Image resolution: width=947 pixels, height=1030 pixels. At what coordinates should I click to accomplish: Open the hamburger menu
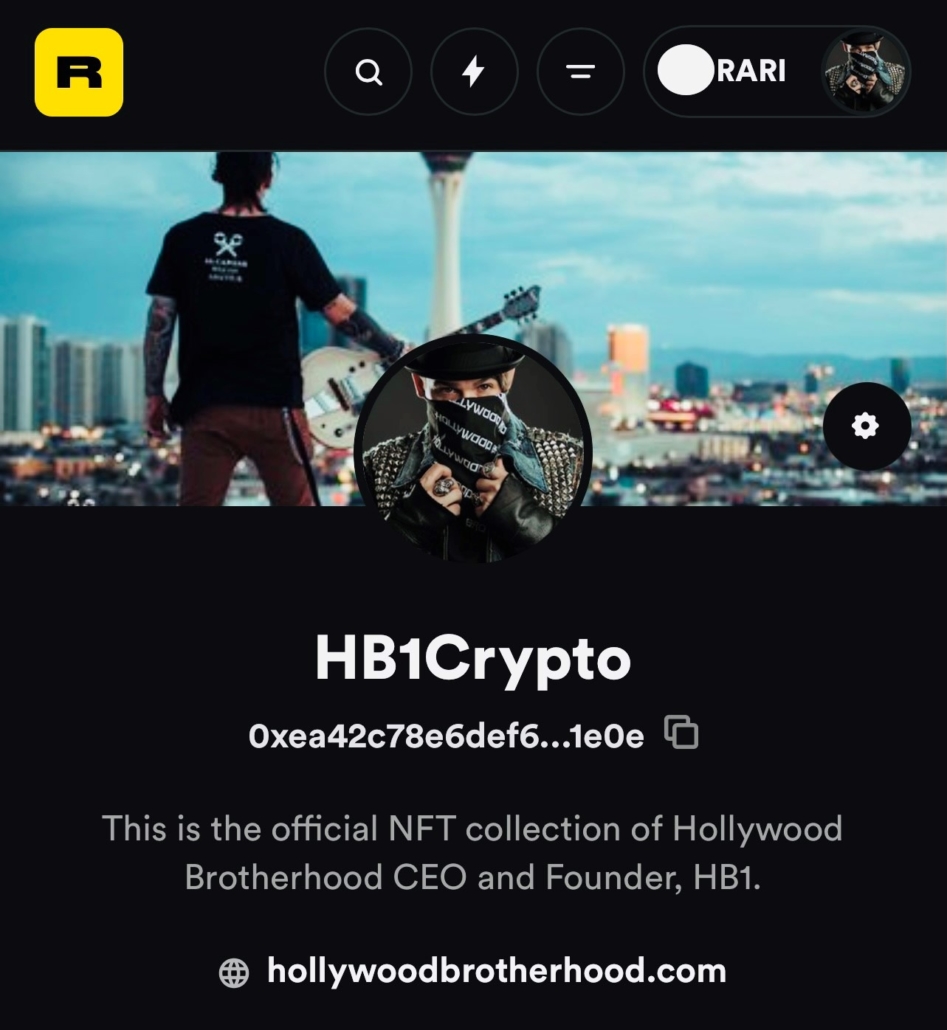click(x=580, y=72)
